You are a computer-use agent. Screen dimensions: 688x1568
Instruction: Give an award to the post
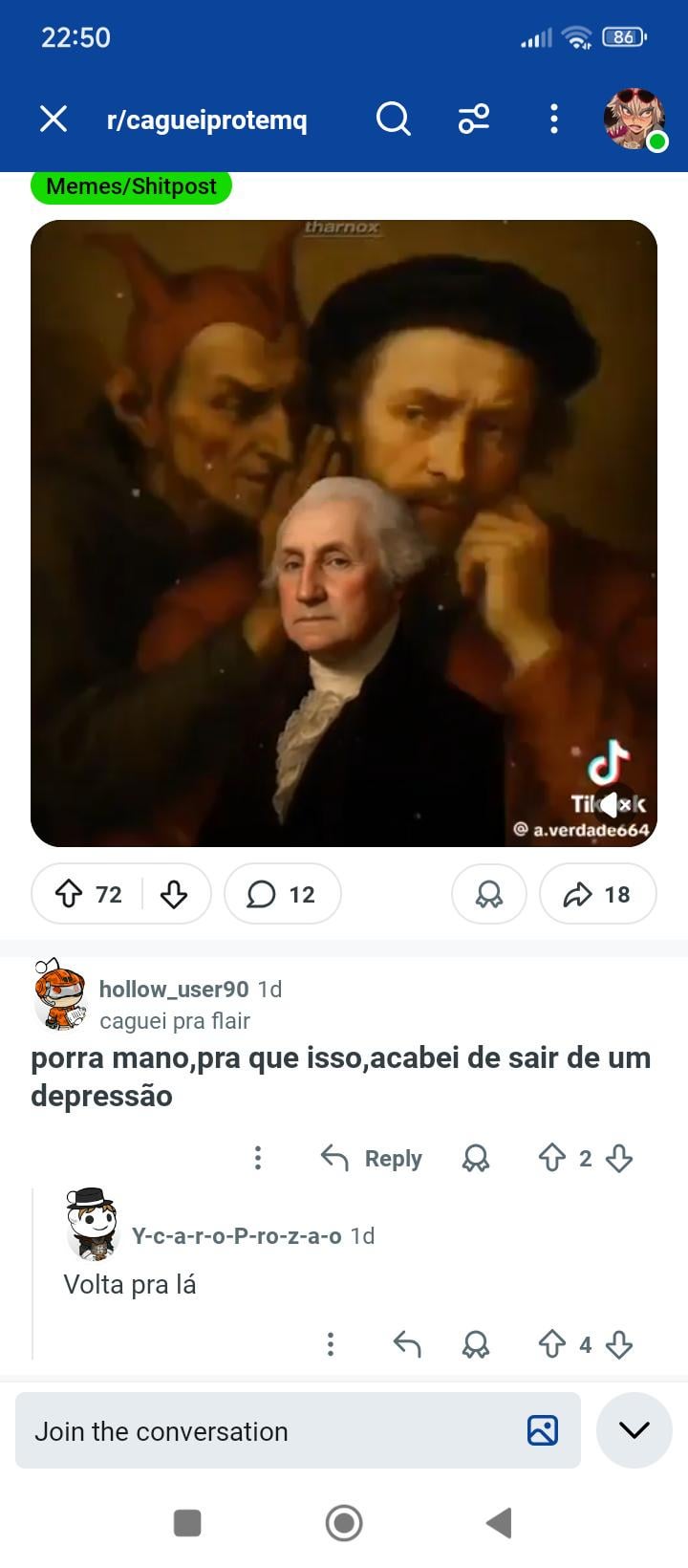coord(488,894)
